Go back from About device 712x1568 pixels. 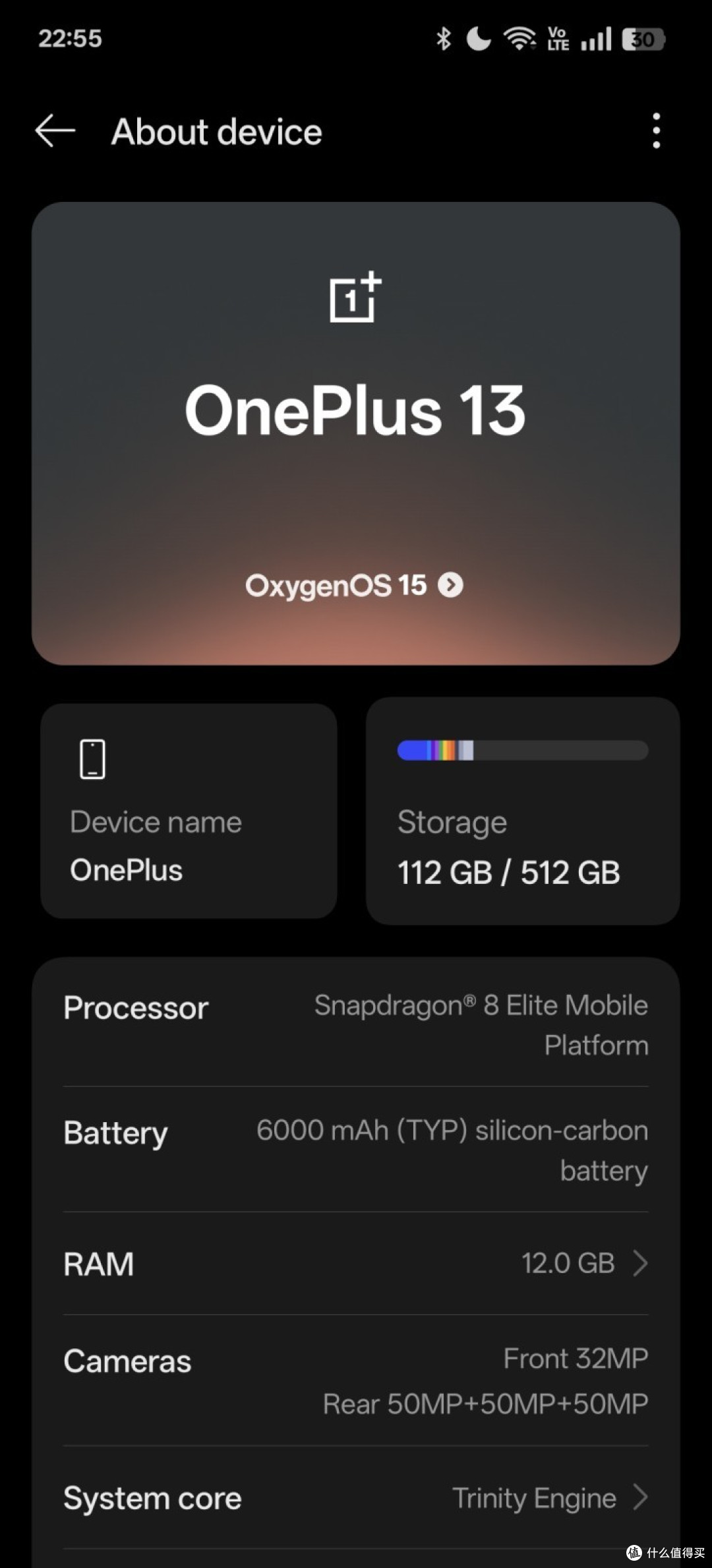55,131
